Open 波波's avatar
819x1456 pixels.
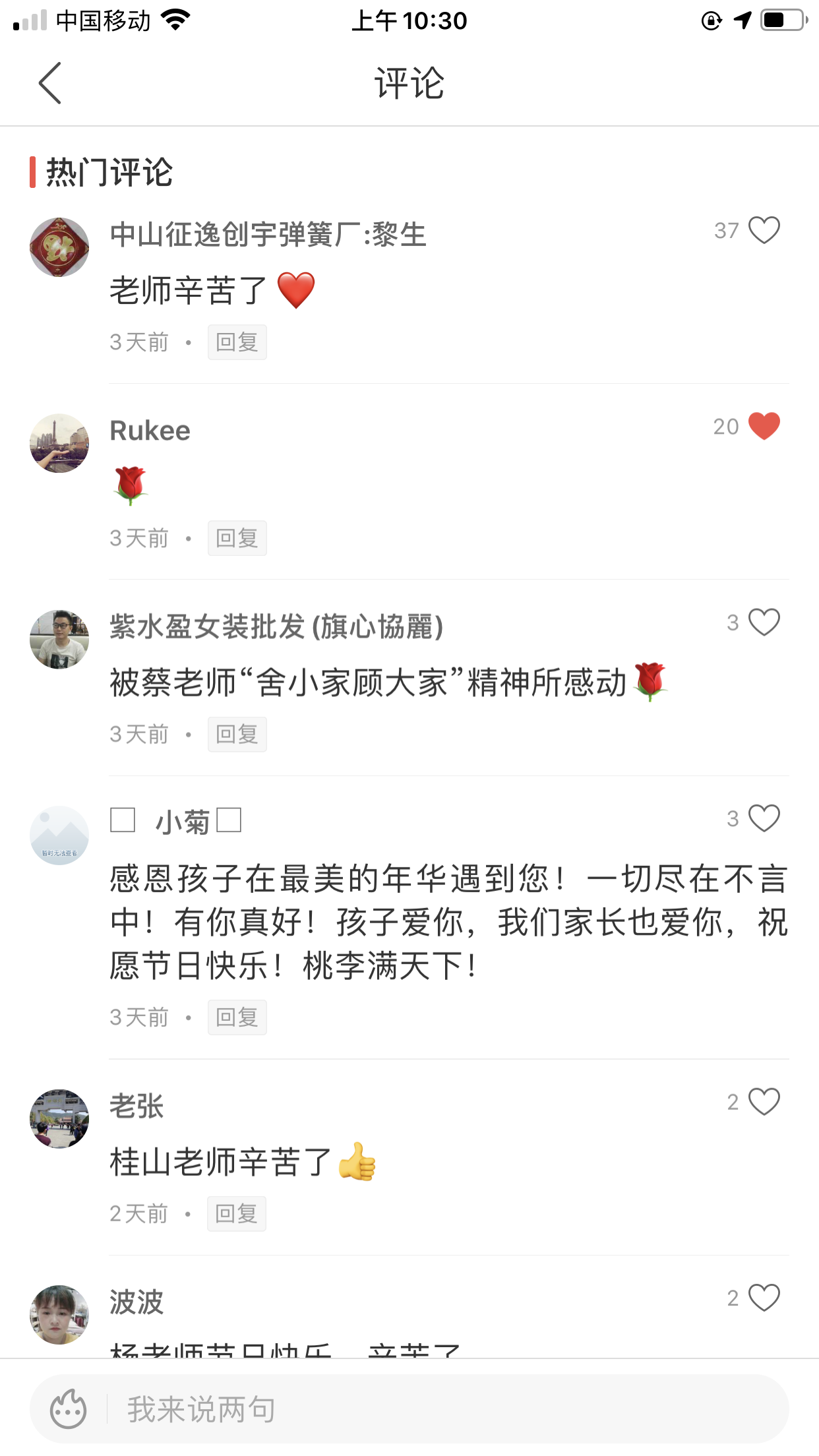(59, 1314)
